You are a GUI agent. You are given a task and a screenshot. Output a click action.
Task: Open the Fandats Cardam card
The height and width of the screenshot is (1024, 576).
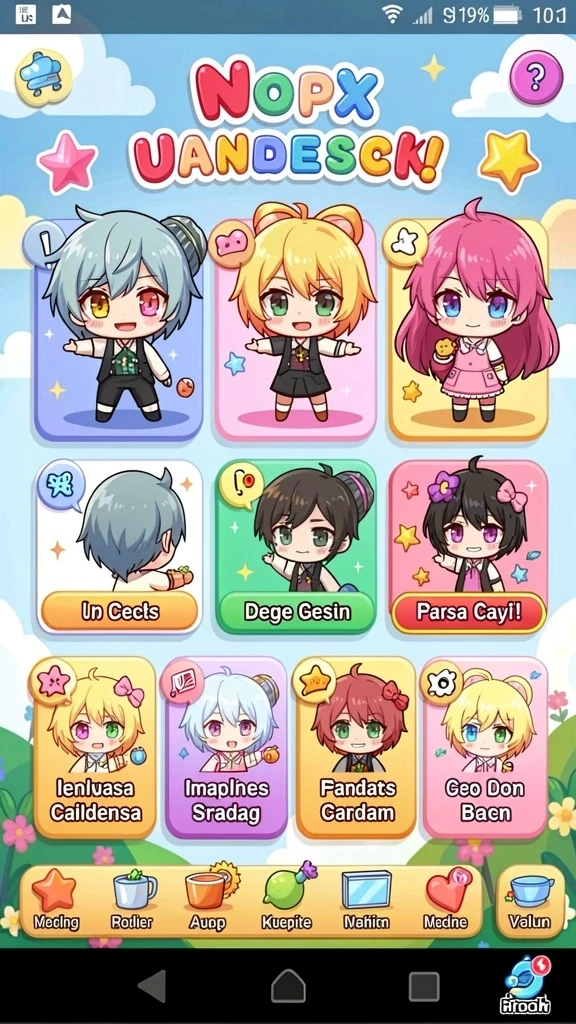click(x=356, y=748)
